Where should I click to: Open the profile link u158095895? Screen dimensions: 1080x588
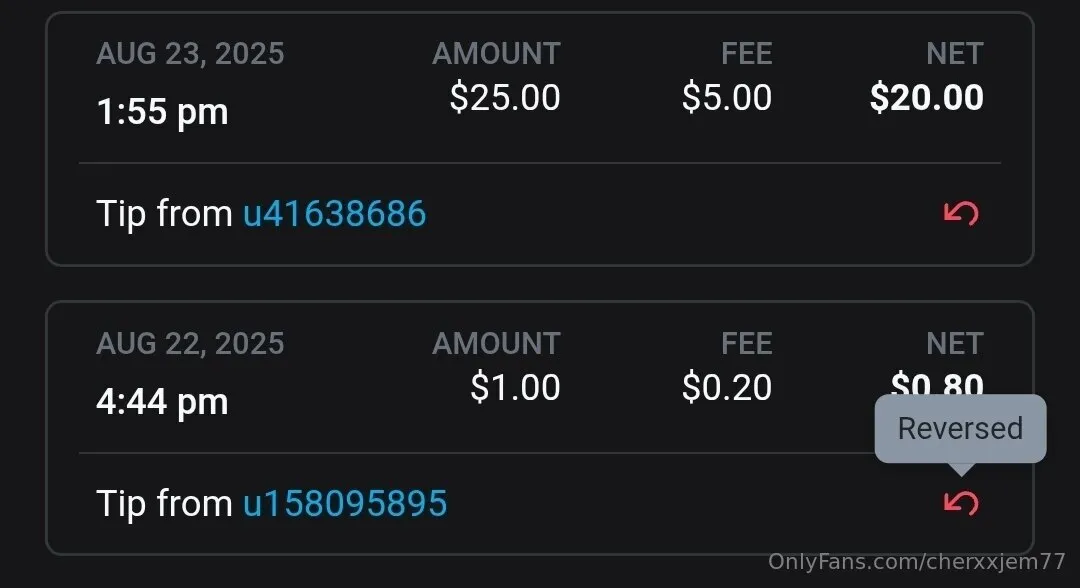pos(344,503)
